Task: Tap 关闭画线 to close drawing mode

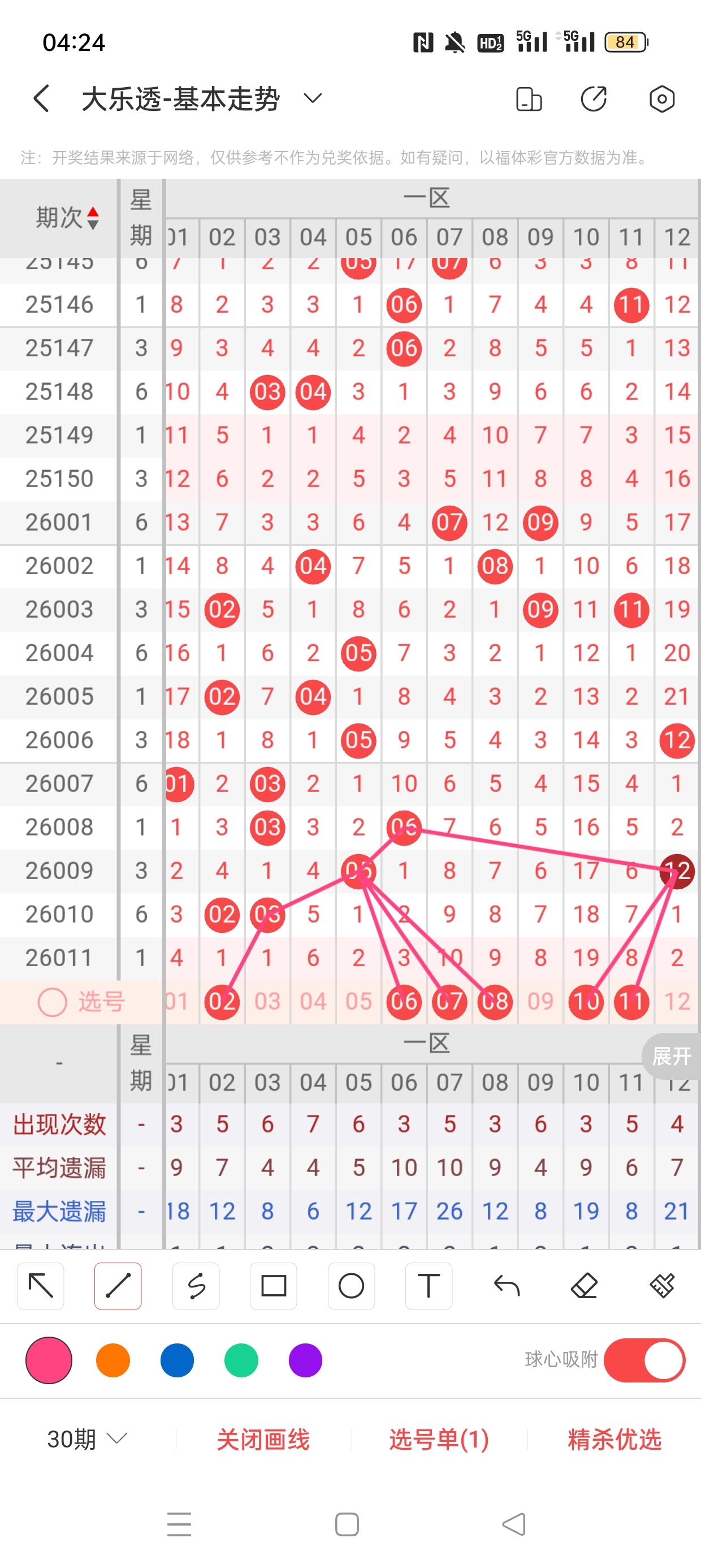Action: [x=263, y=1439]
